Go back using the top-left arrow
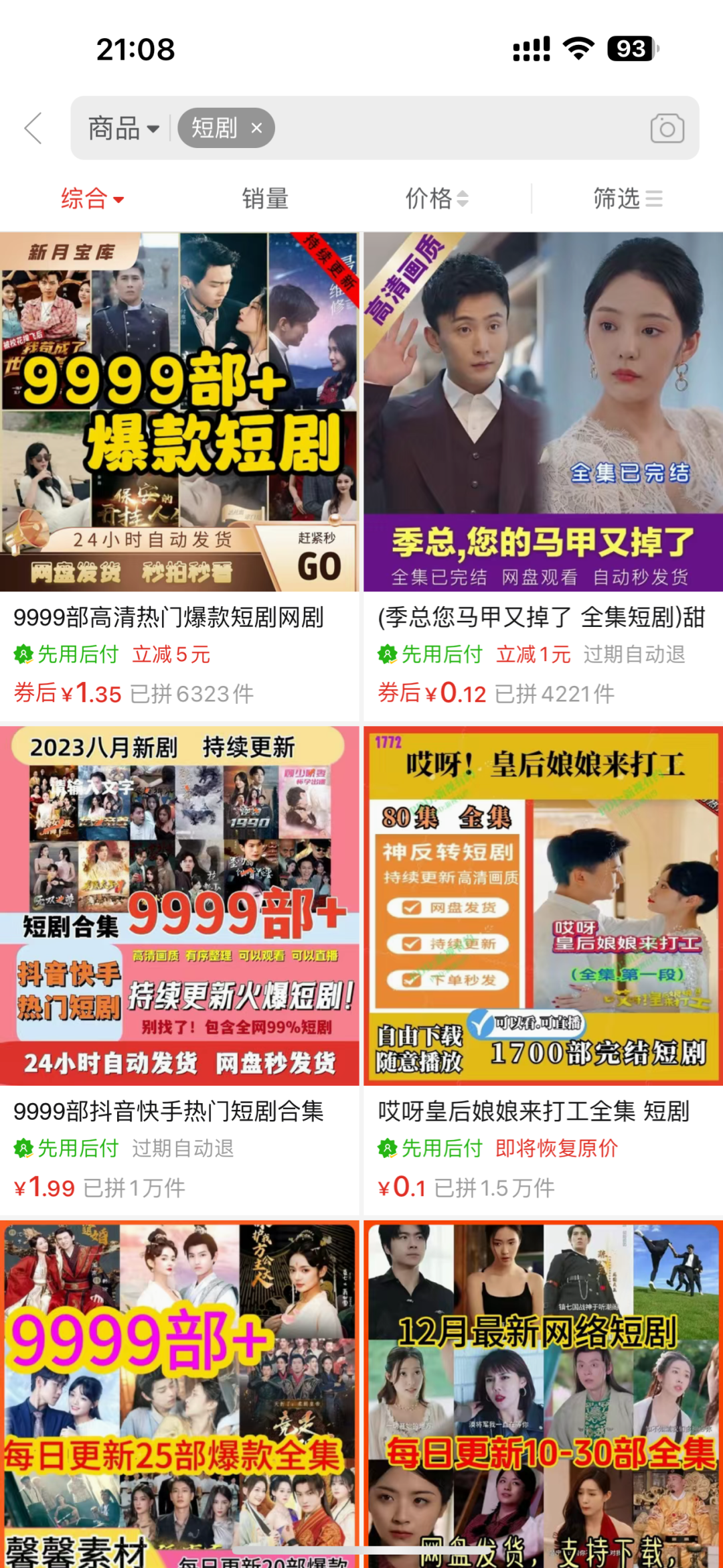This screenshot has width=723, height=1568. coord(33,128)
